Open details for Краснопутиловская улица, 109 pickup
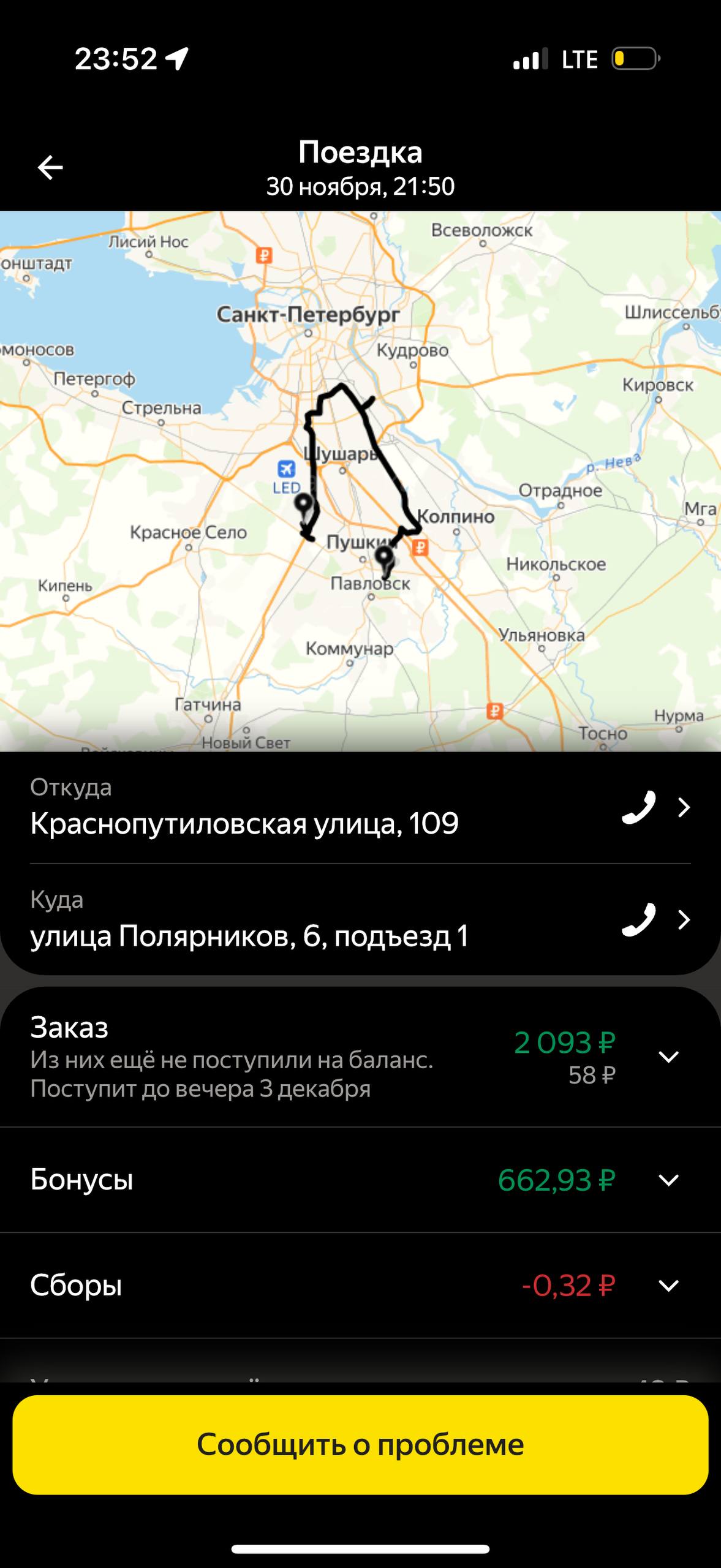The width and height of the screenshot is (721, 1568). (684, 807)
